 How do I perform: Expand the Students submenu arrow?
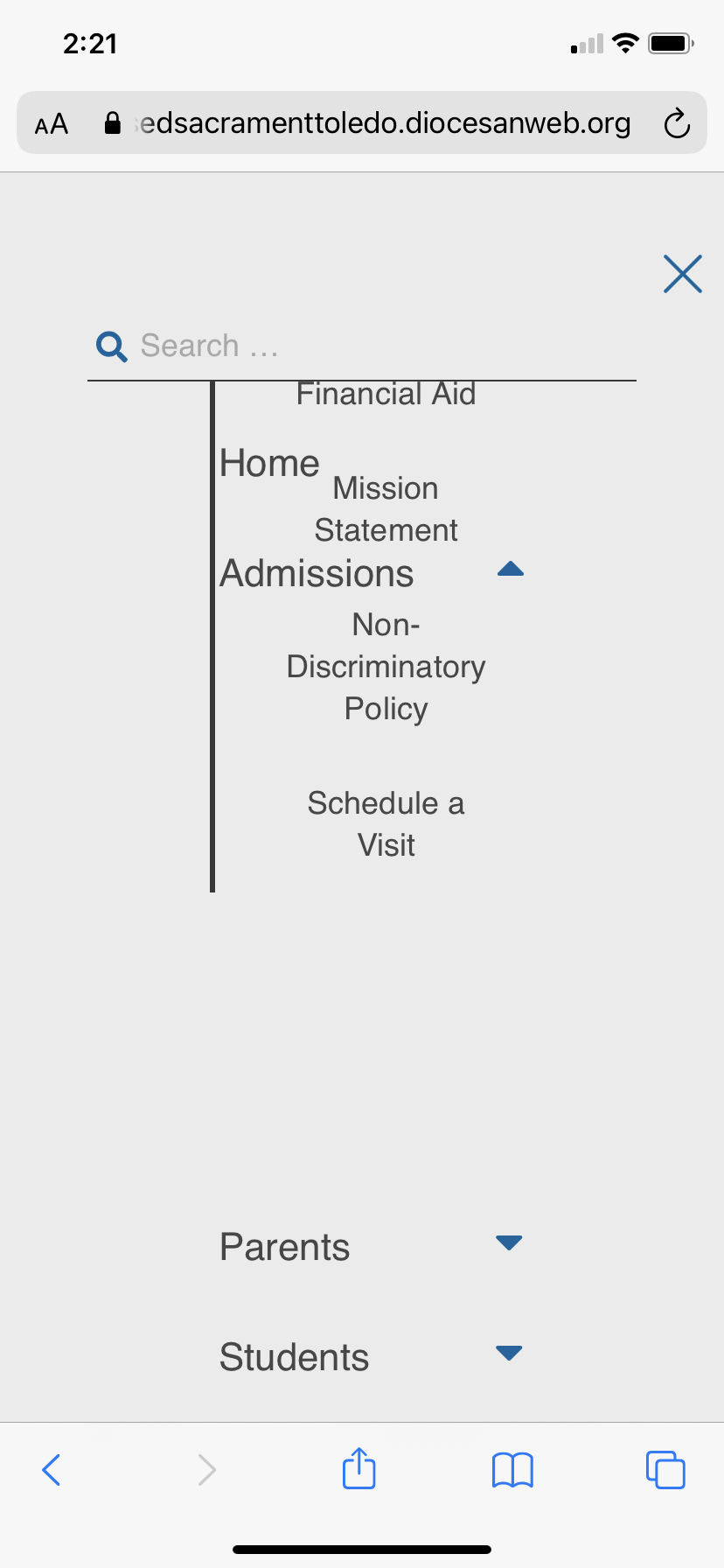click(x=509, y=1353)
